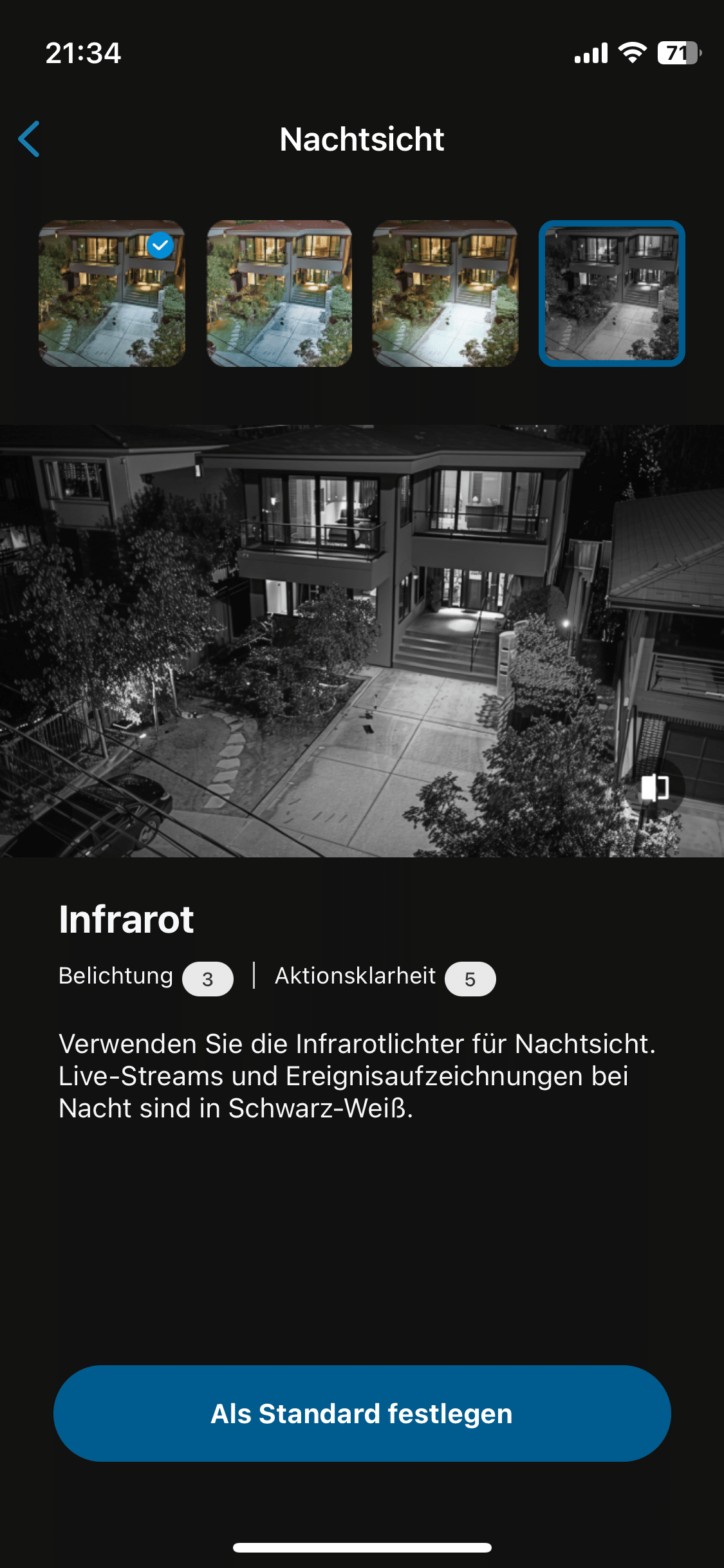Select the second night vision mode thumbnail

(x=279, y=294)
